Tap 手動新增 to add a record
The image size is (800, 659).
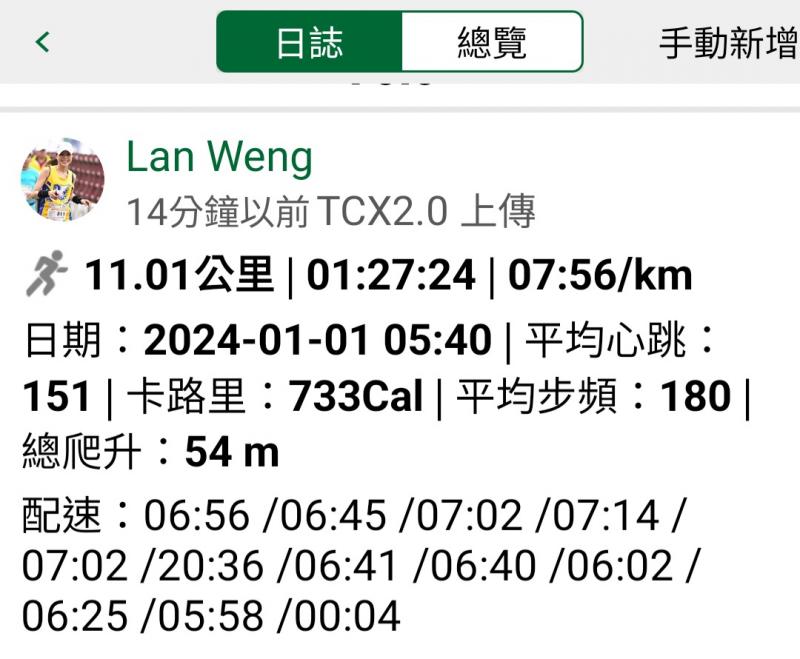click(727, 43)
